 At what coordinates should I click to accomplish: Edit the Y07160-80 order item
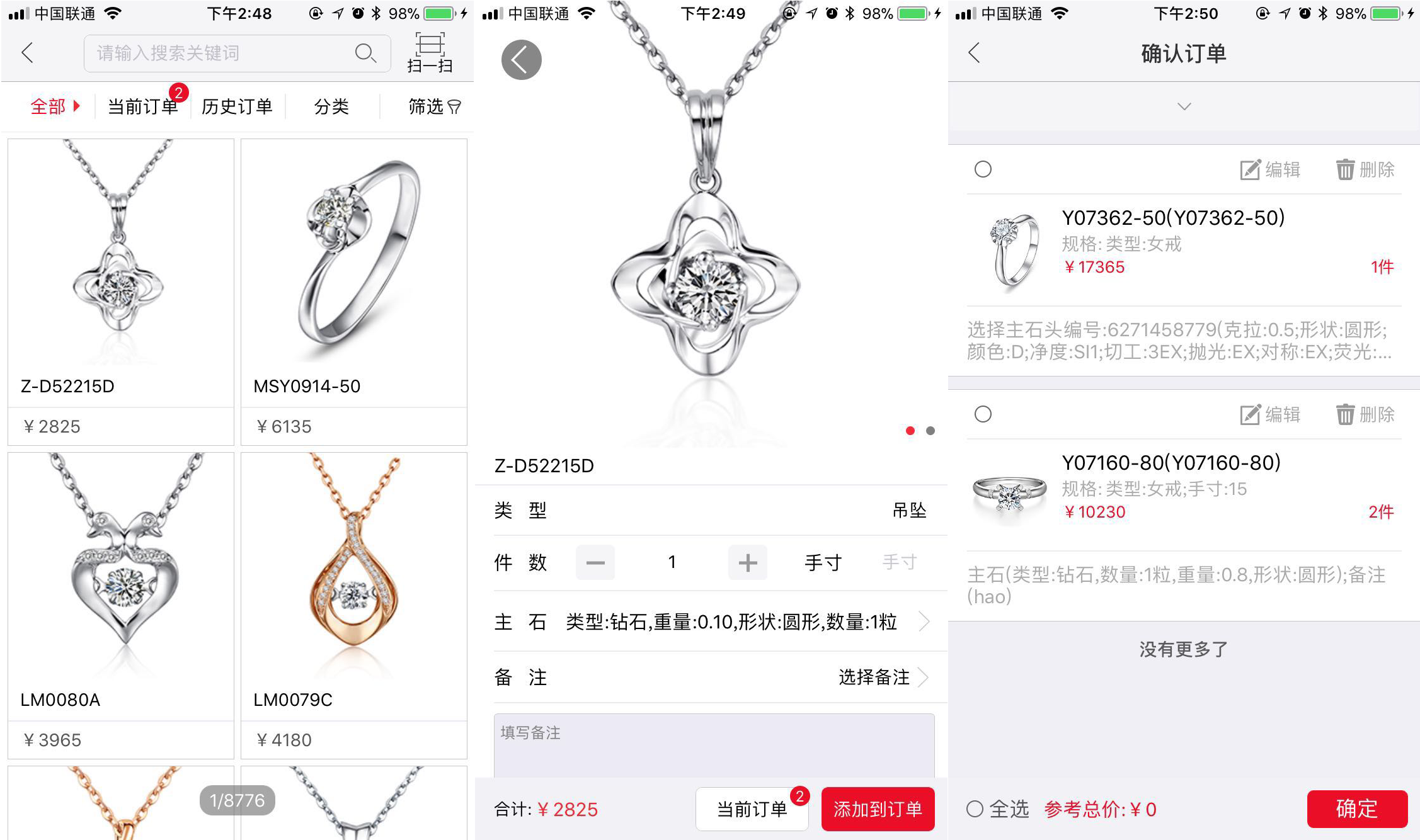tap(1270, 414)
